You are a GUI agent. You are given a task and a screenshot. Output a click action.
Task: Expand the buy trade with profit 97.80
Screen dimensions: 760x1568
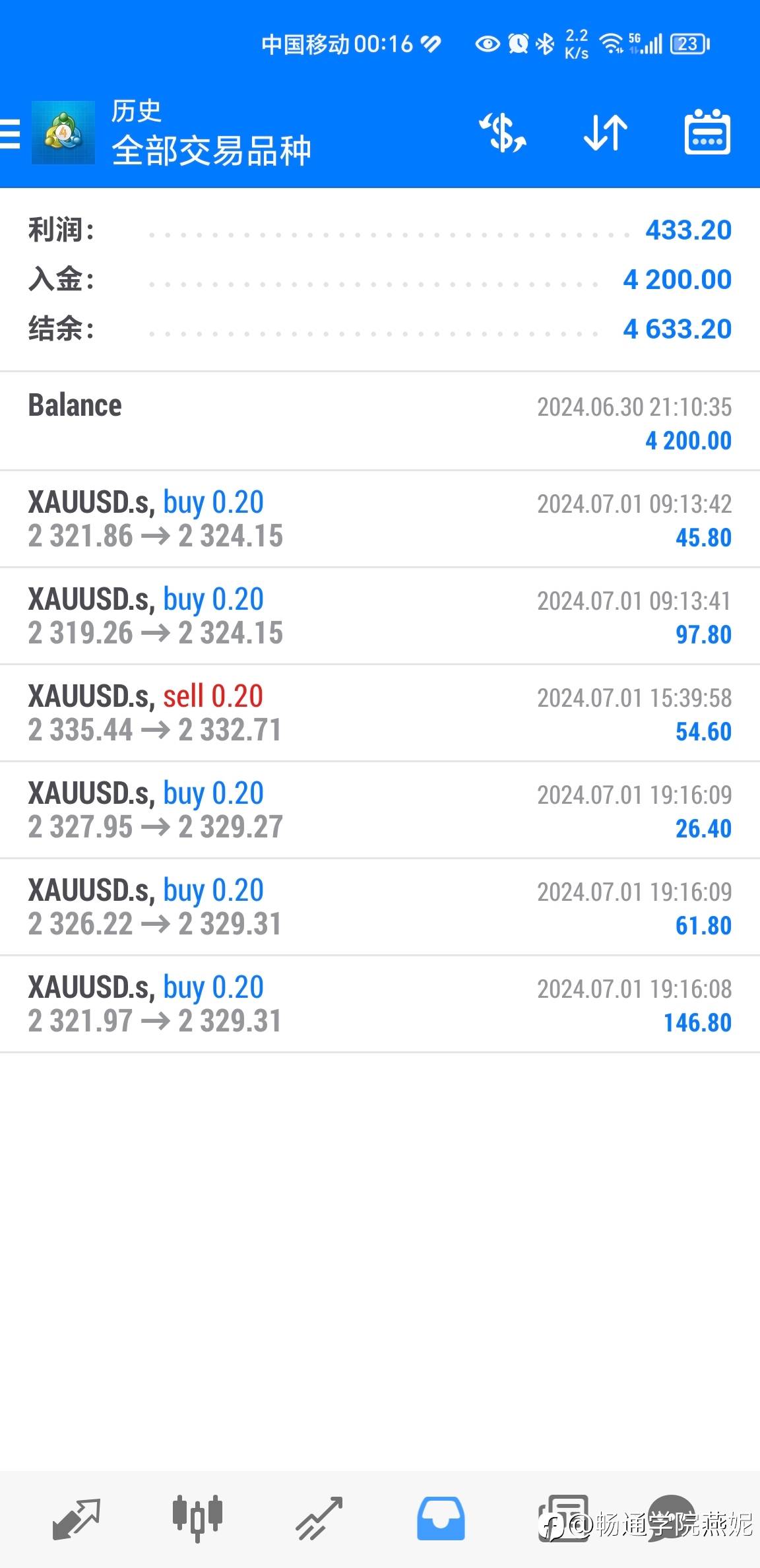click(x=380, y=616)
